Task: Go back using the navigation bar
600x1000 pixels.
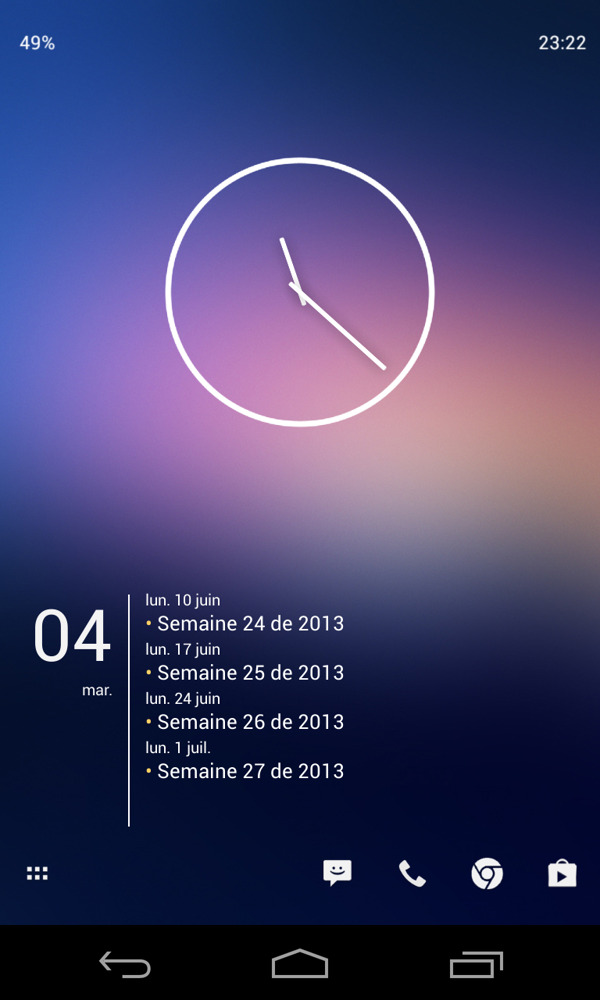Action: pos(125,964)
